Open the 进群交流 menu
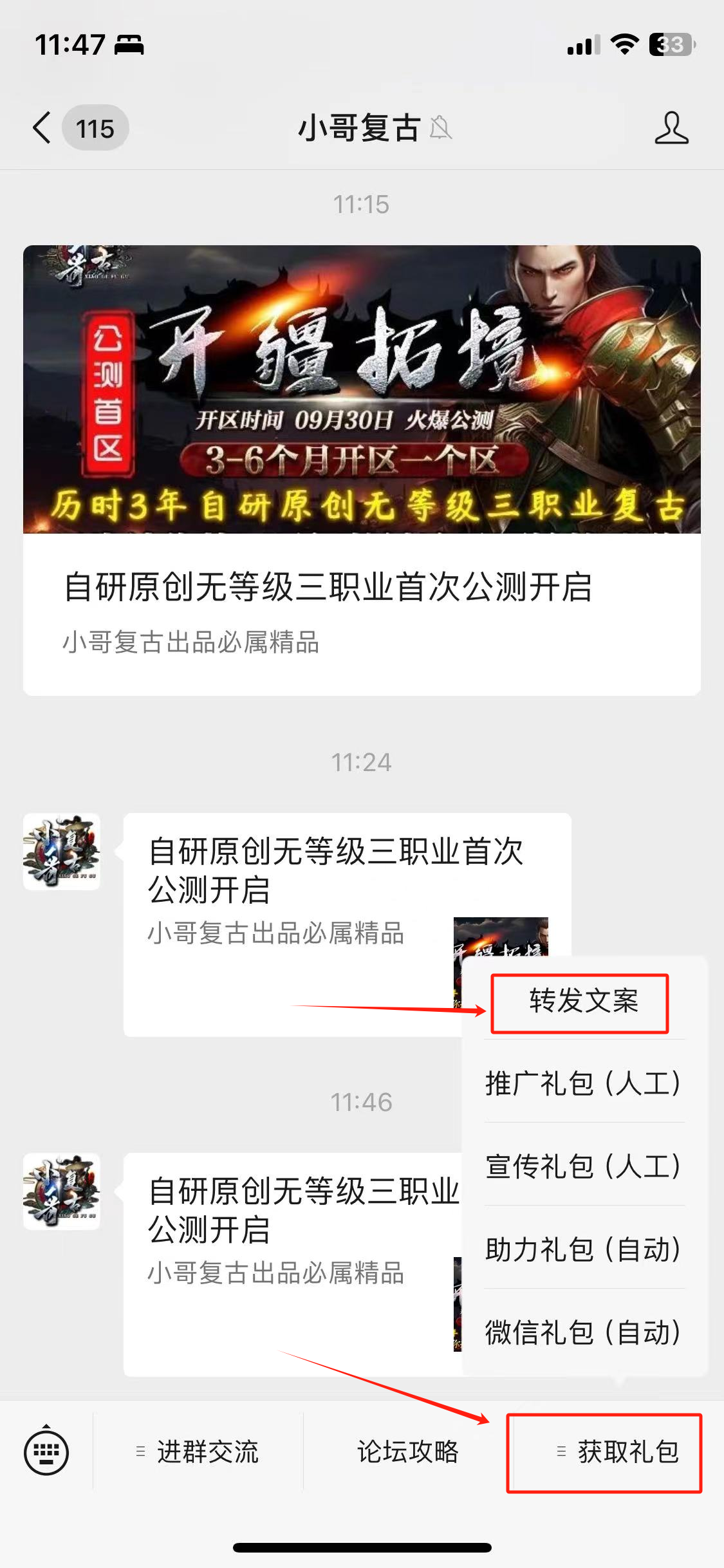The width and height of the screenshot is (724, 1568). (199, 1452)
